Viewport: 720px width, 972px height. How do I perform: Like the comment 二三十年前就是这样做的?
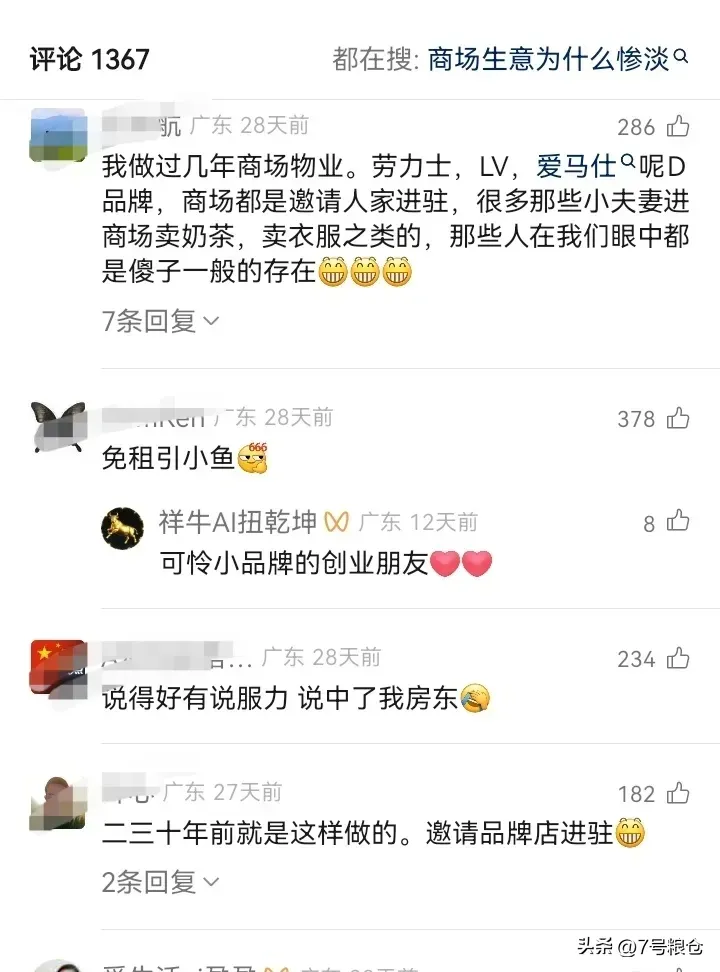(x=679, y=794)
